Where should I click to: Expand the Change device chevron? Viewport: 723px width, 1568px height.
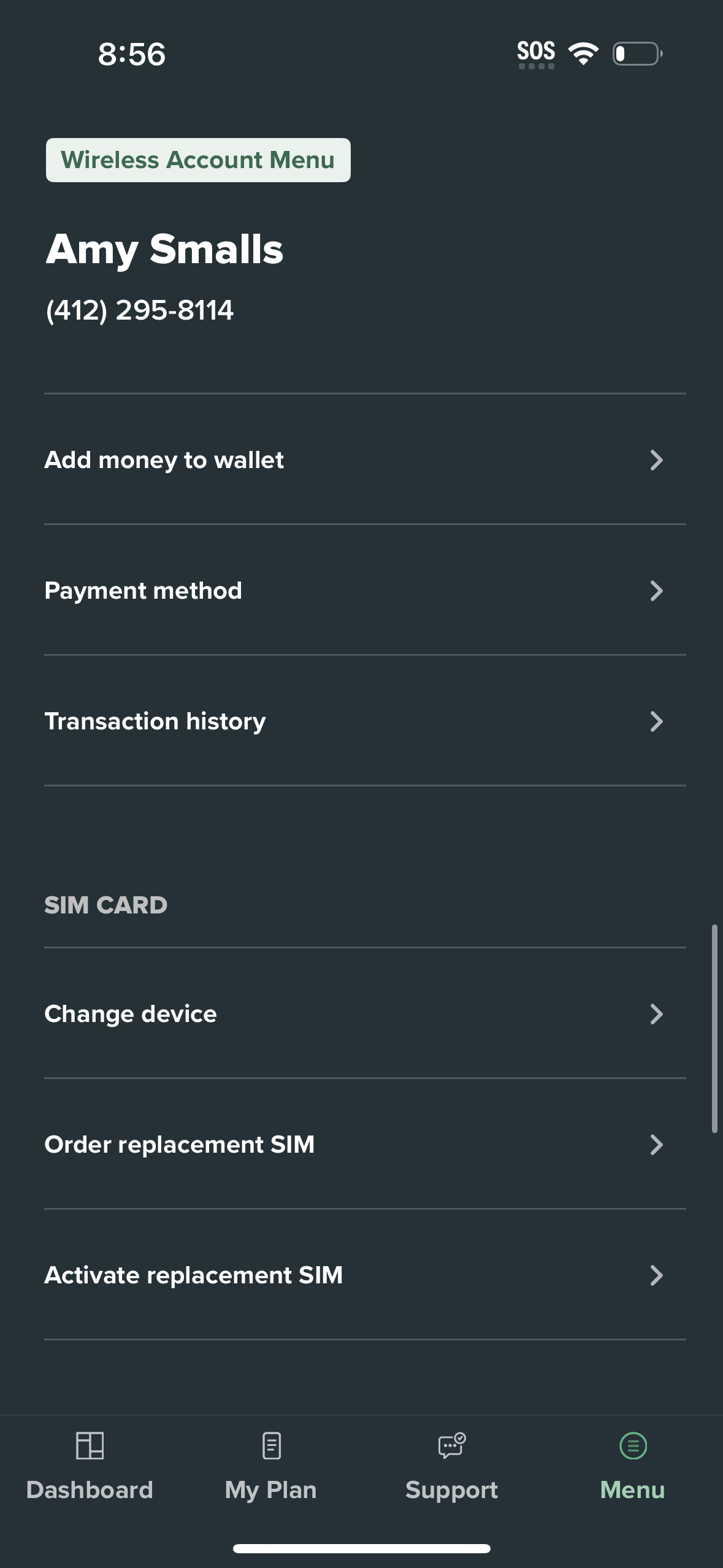point(656,1015)
